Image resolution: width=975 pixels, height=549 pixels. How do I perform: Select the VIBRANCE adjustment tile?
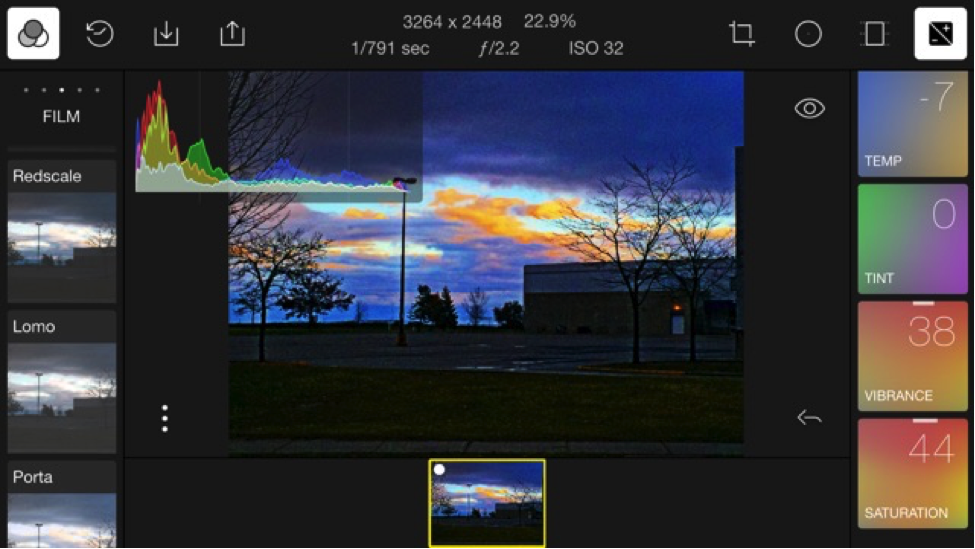point(912,356)
